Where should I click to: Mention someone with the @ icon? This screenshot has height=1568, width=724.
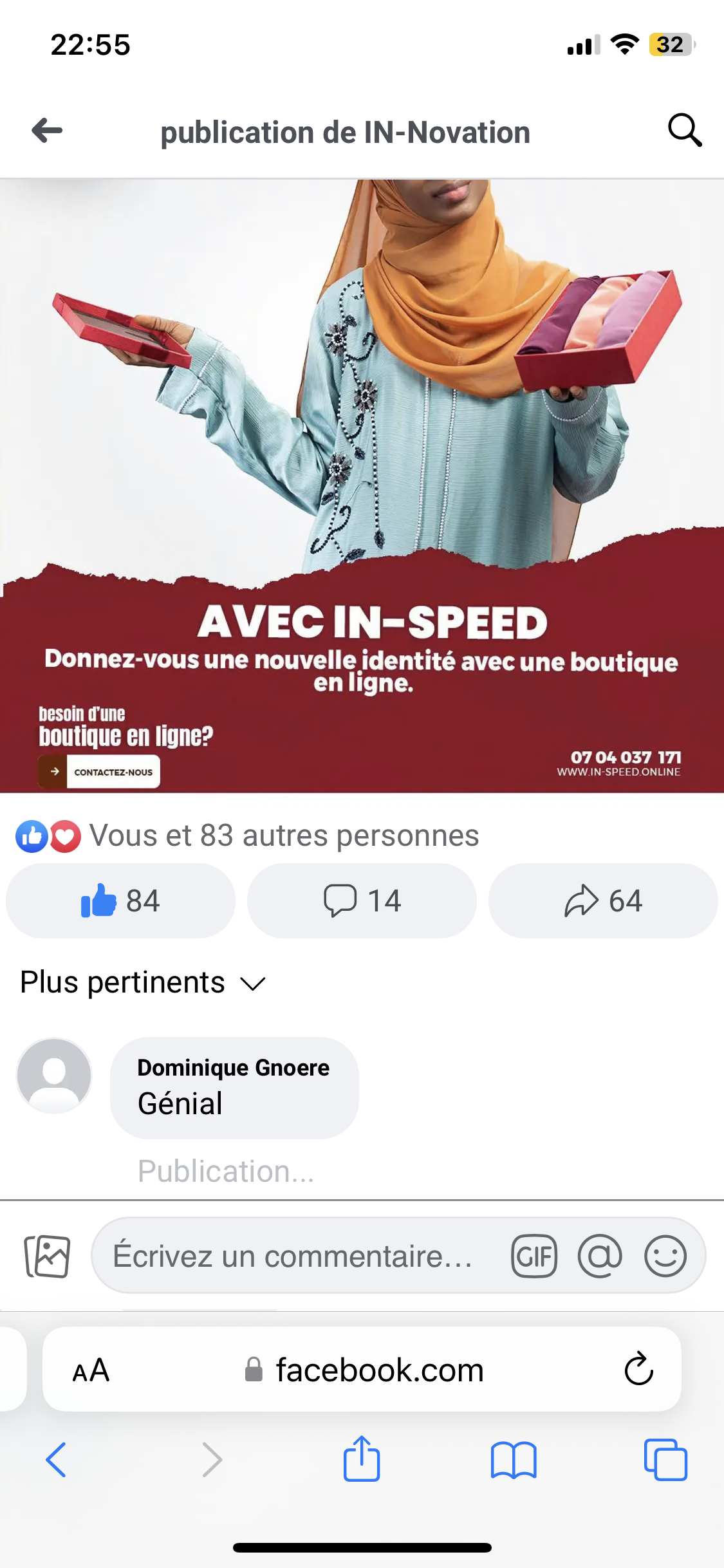click(x=600, y=1256)
